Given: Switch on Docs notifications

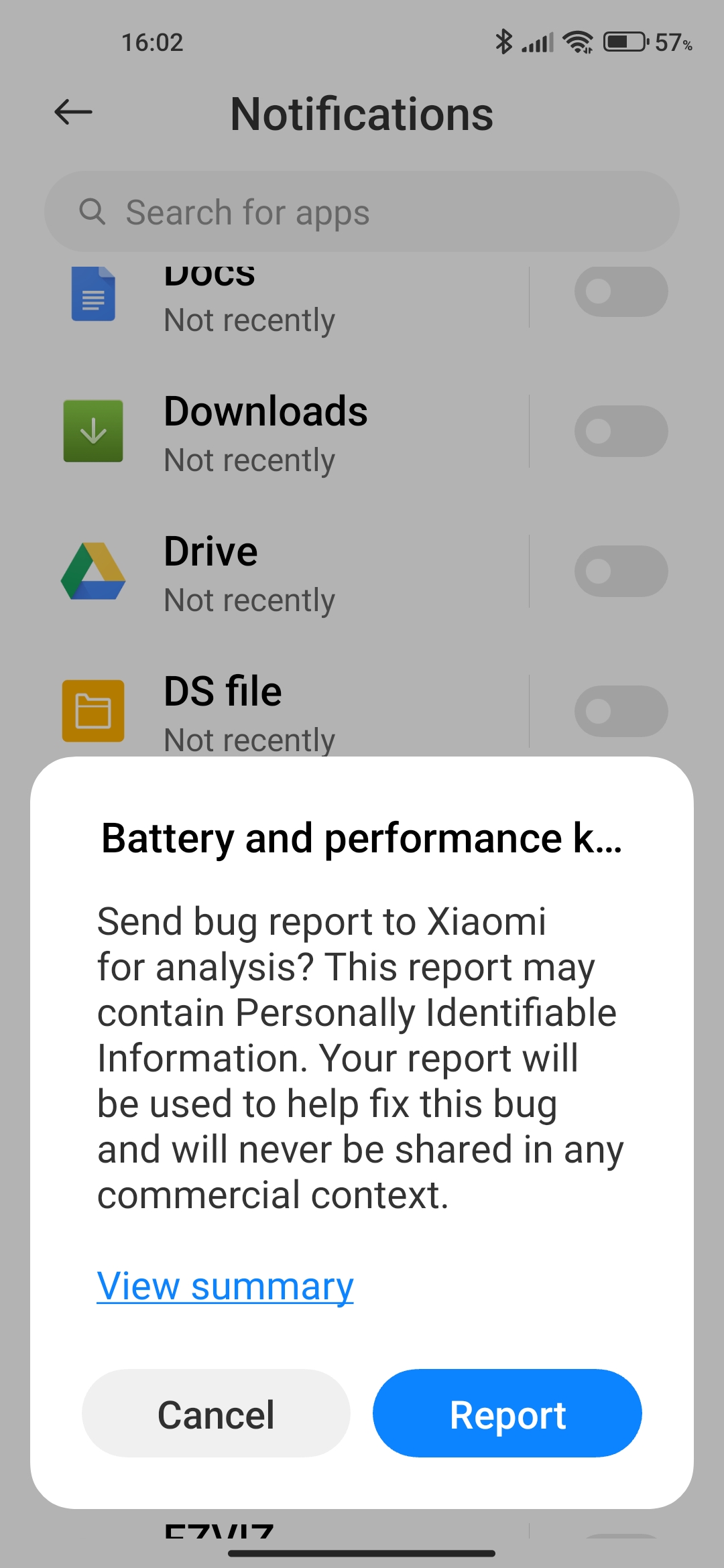Looking at the screenshot, I should [x=621, y=291].
